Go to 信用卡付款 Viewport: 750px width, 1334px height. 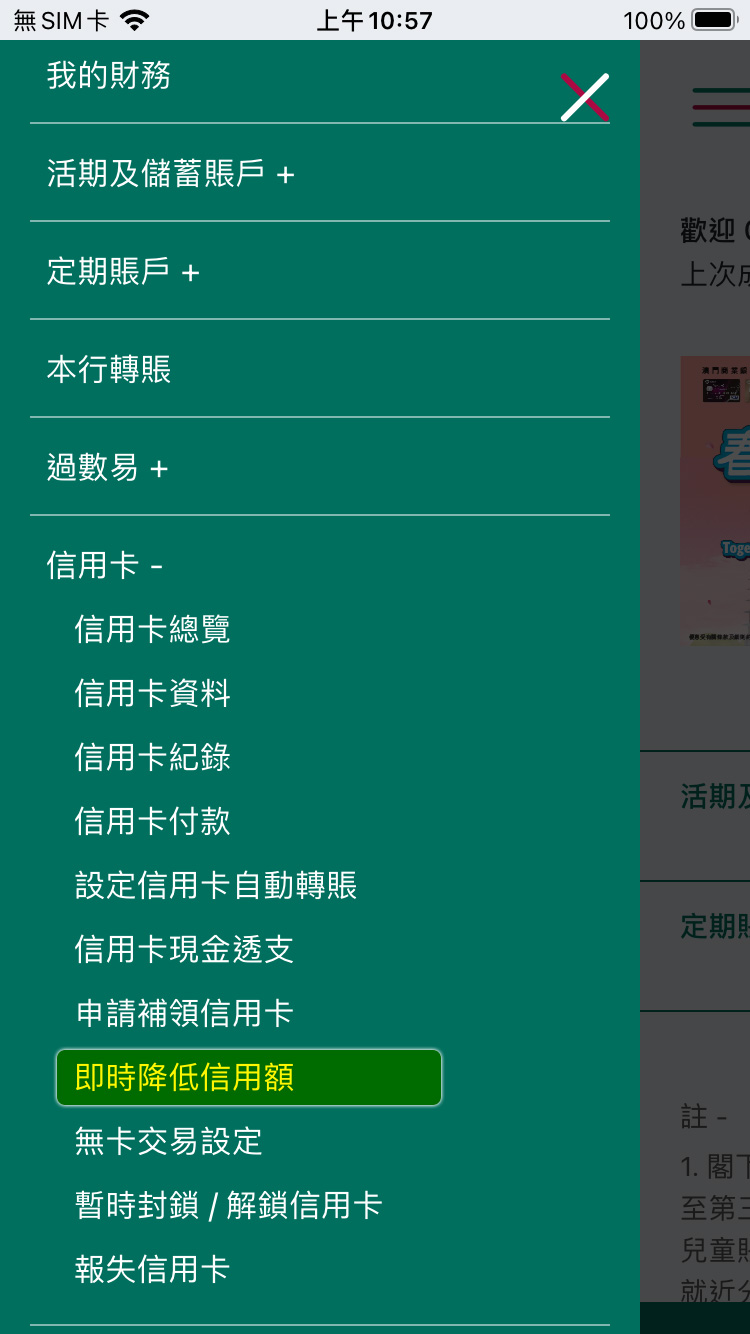(x=152, y=822)
